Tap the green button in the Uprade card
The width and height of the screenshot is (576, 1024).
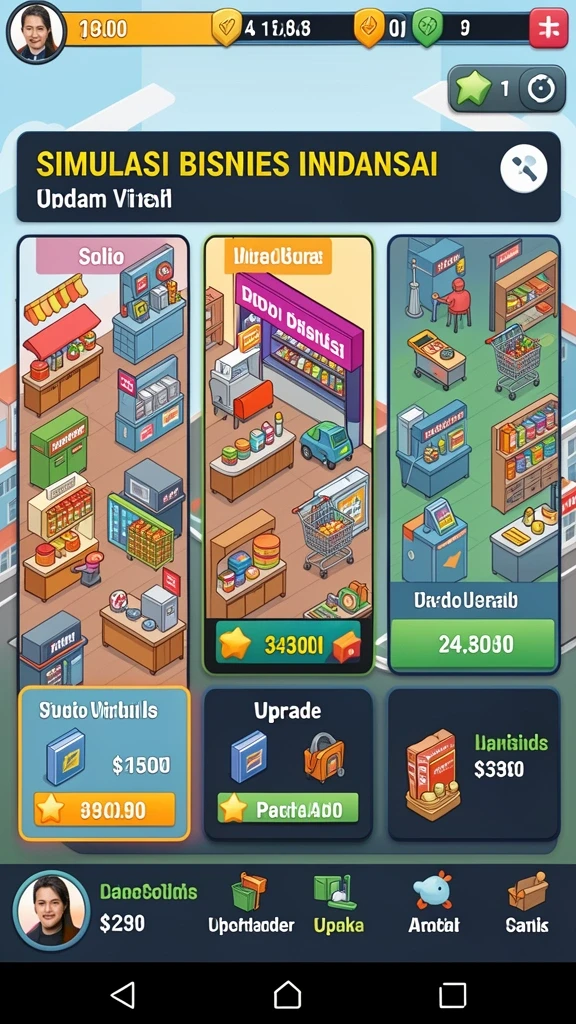click(288, 808)
